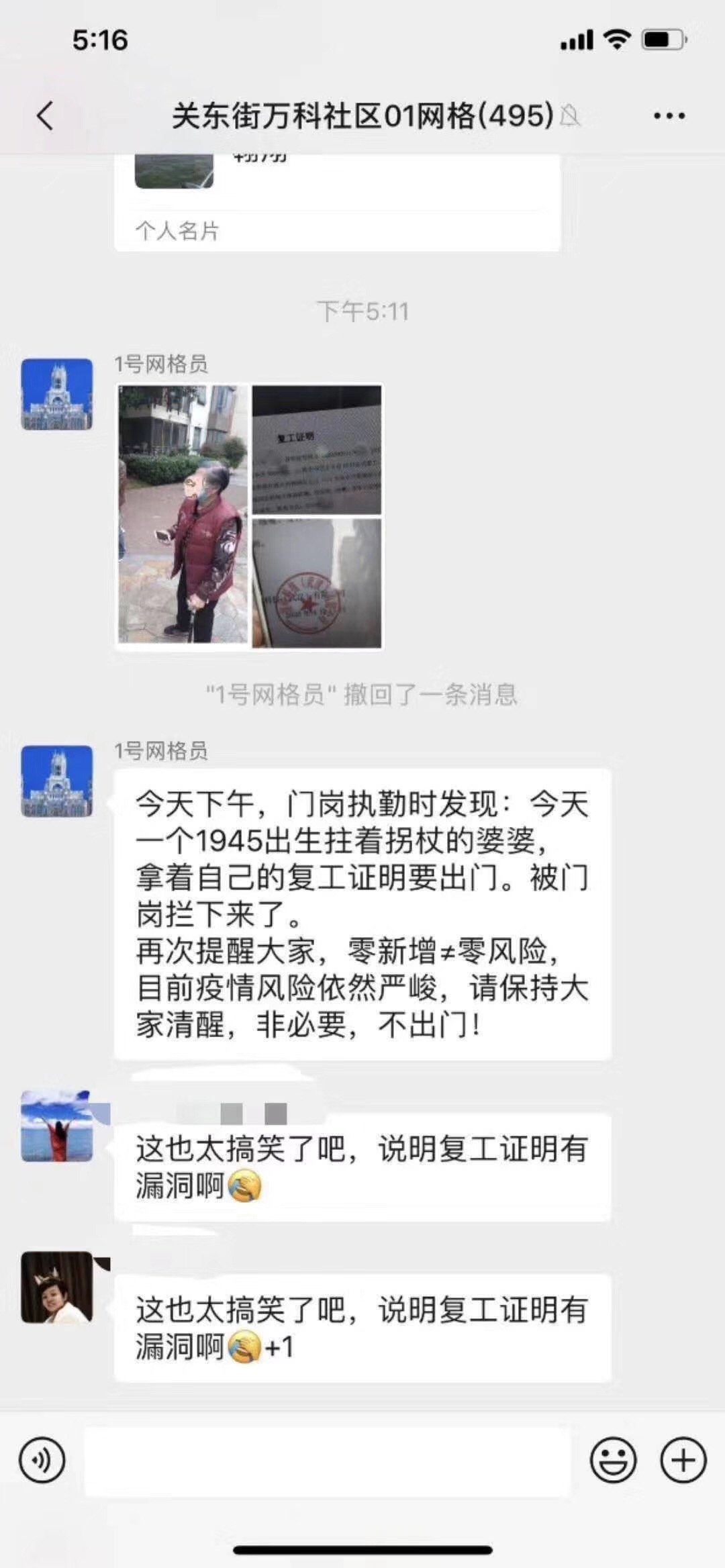Open the 复工证明 document photo

click(317, 450)
